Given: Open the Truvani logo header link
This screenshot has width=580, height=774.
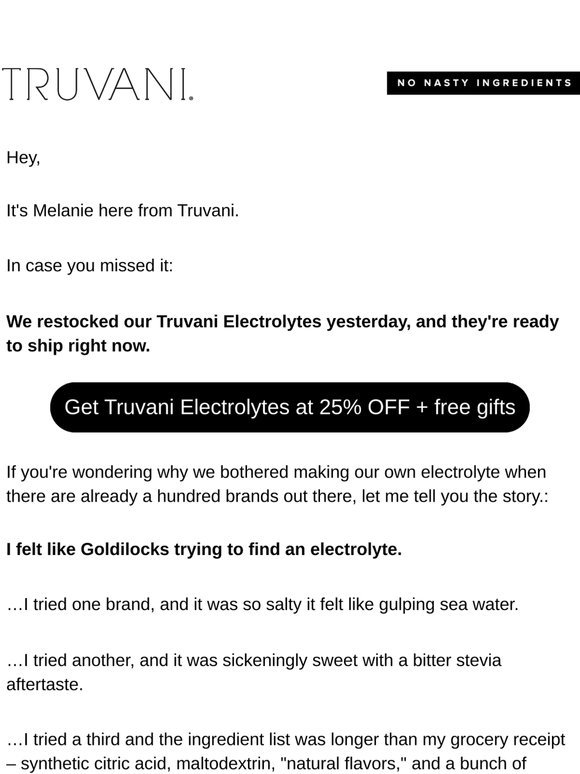Looking at the screenshot, I should pyautogui.click(x=98, y=84).
